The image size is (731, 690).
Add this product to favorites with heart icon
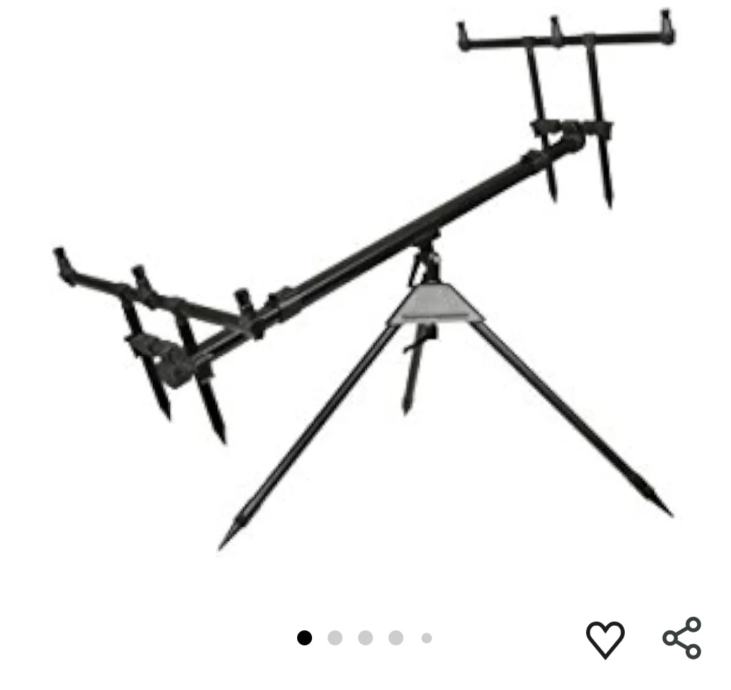point(605,640)
